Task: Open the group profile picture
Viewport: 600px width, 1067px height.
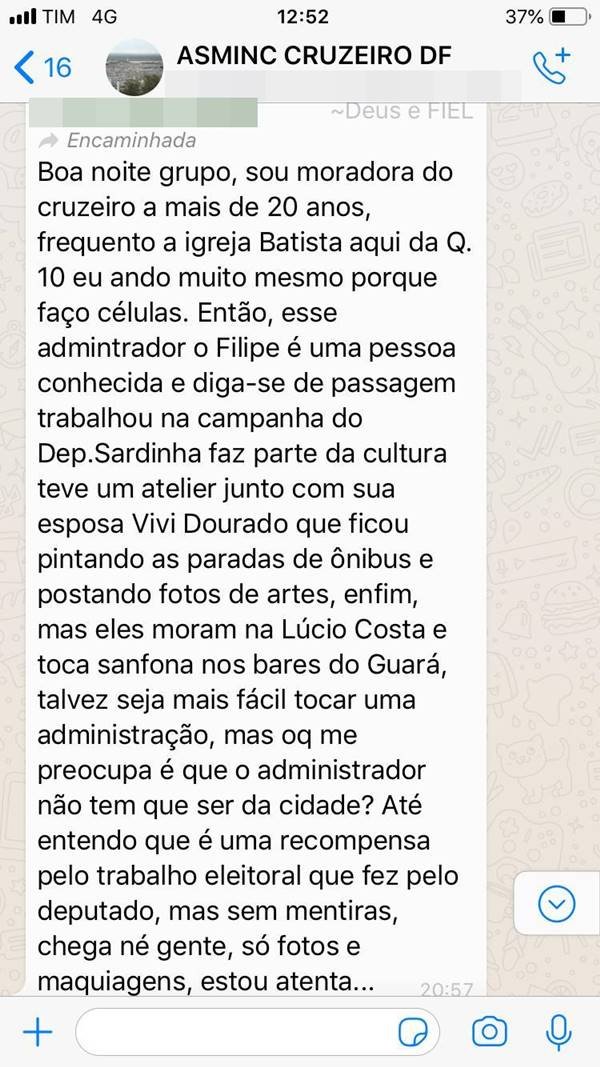Action: point(135,67)
